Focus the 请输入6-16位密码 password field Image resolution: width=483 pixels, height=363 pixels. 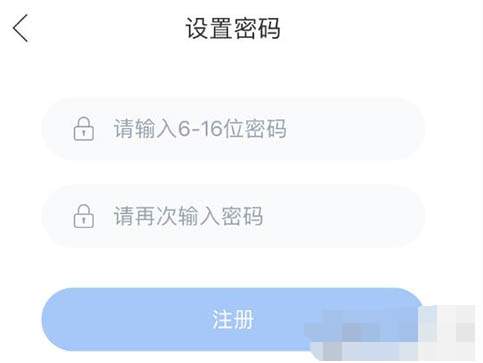[233, 129]
